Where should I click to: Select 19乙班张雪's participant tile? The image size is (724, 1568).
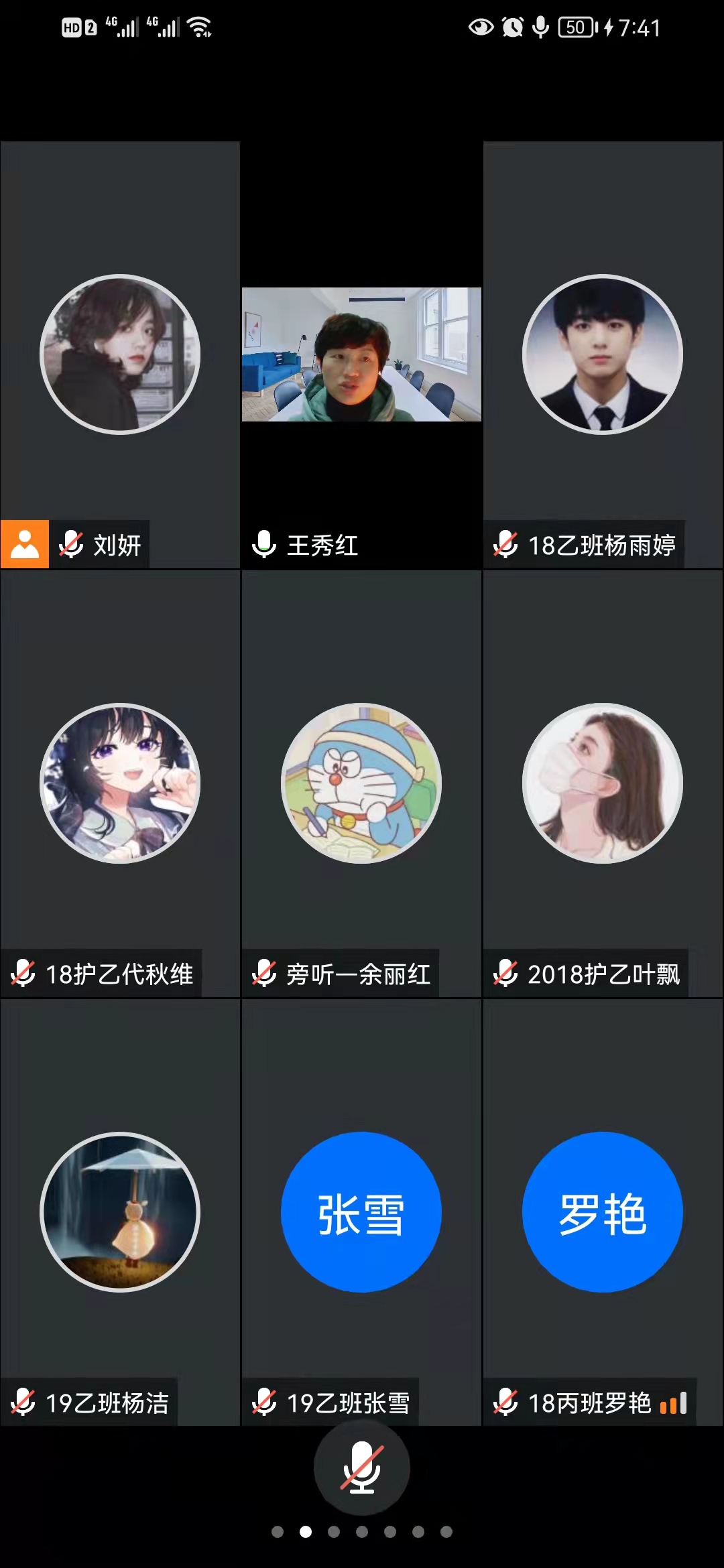point(361,1212)
